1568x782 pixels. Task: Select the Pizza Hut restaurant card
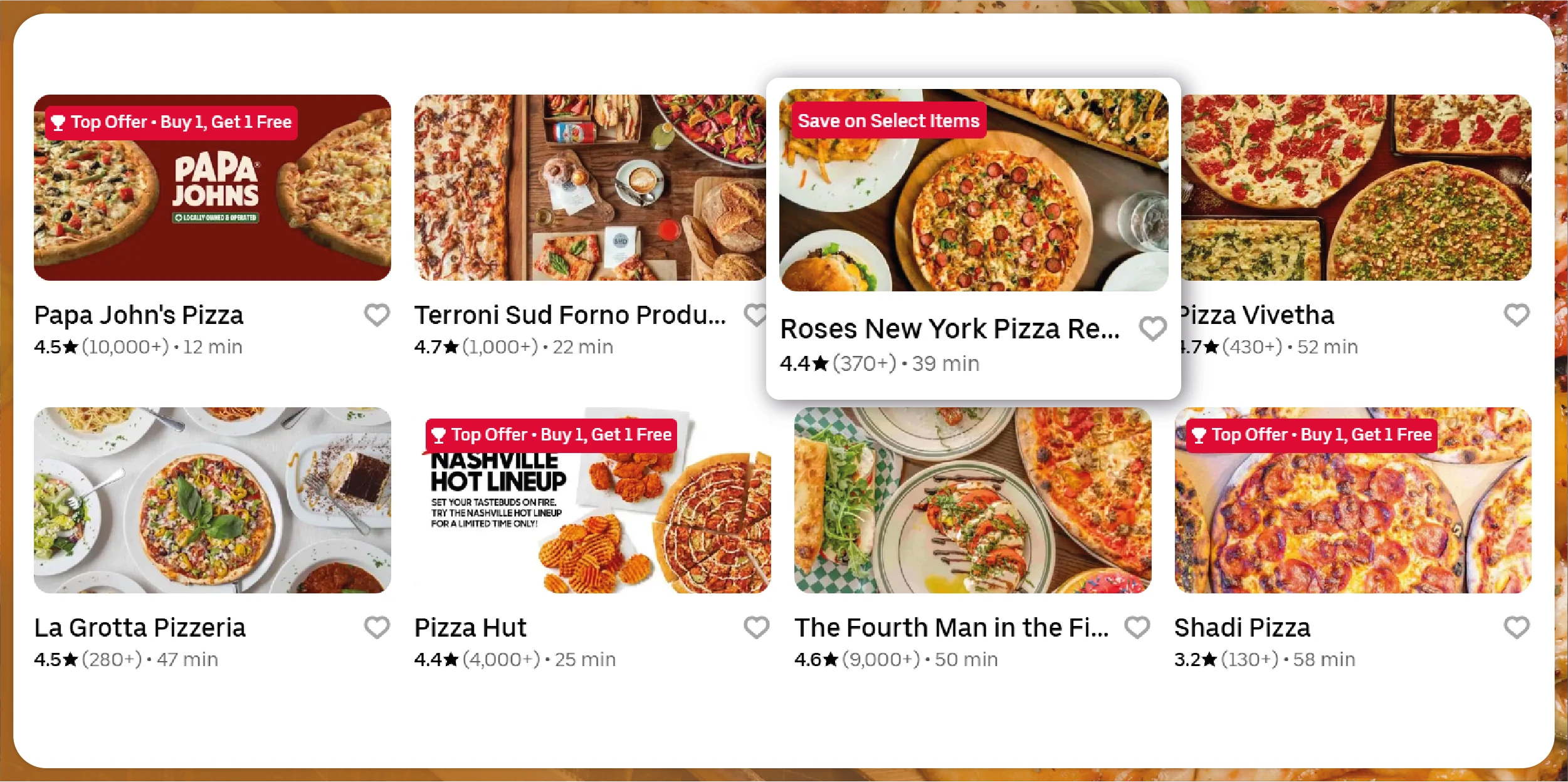point(592,500)
